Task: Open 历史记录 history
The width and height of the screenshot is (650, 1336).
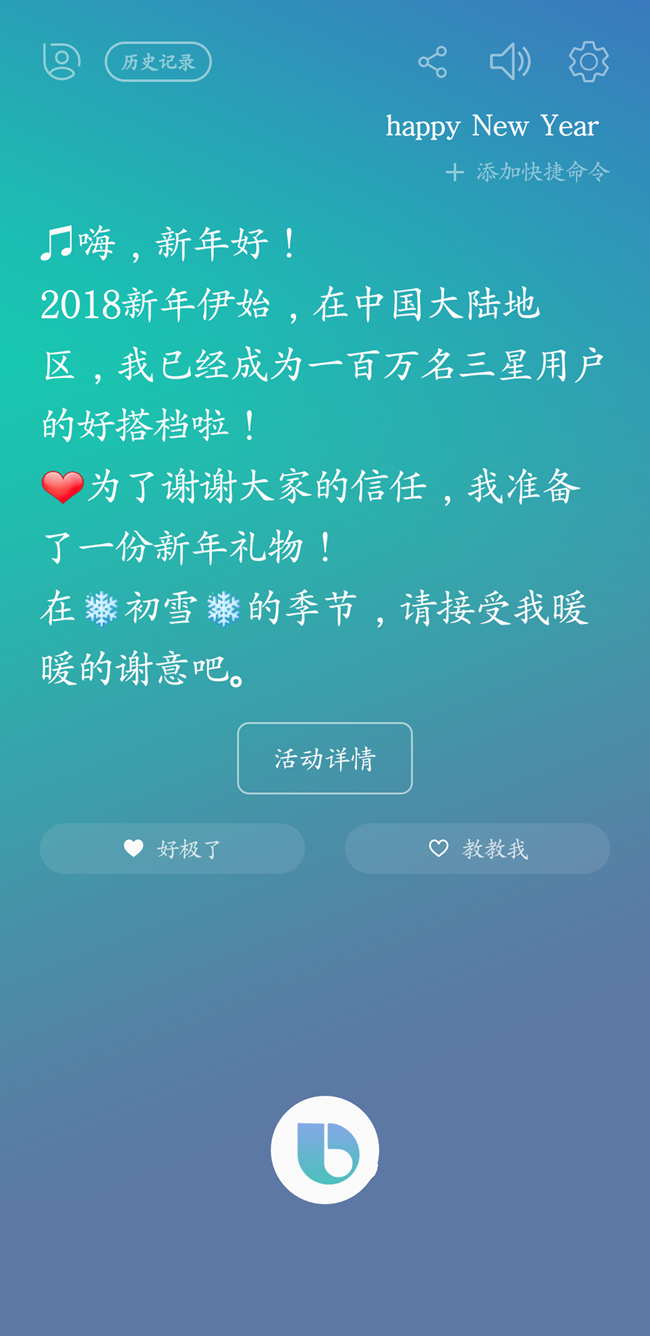Action: click(x=158, y=62)
